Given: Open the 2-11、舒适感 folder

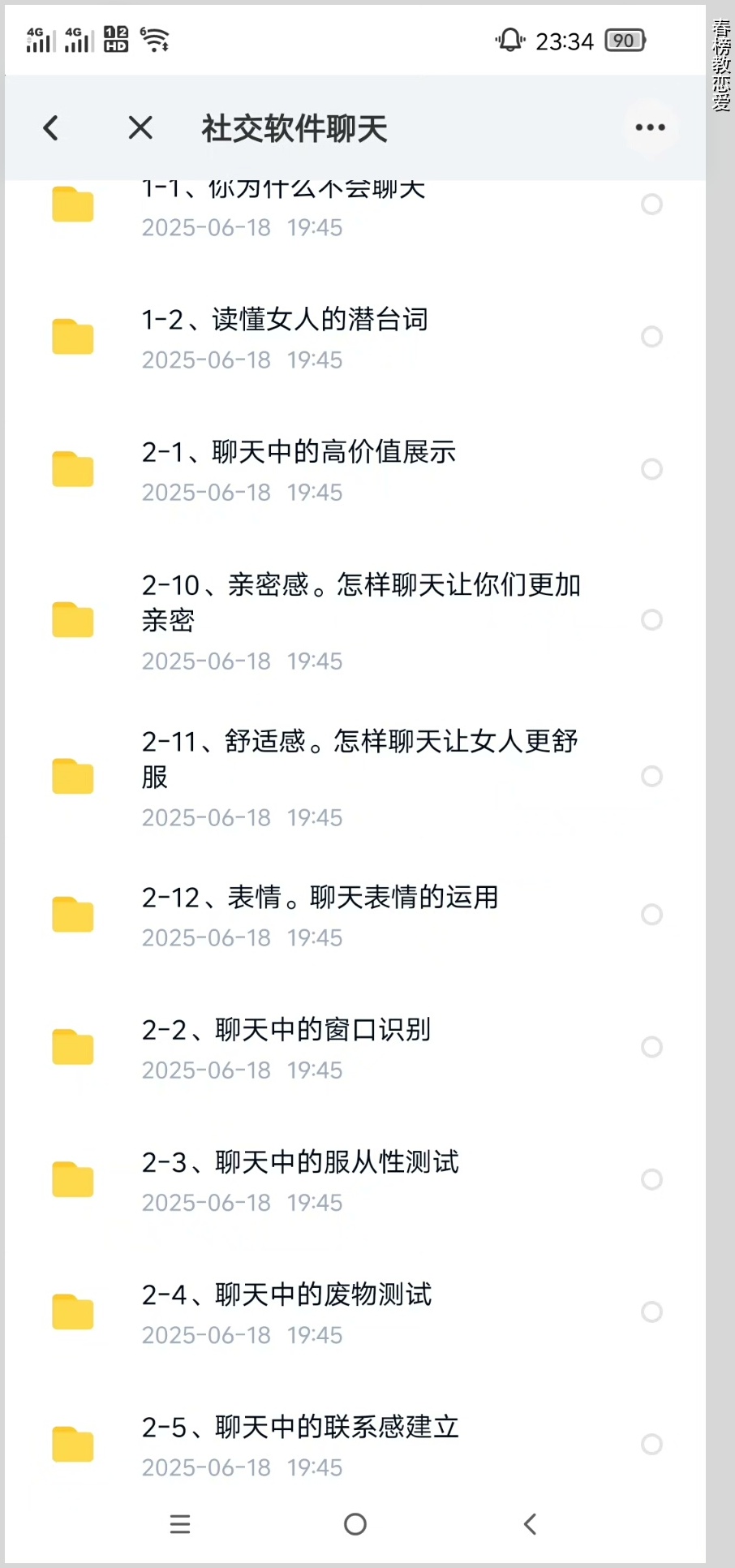Looking at the screenshot, I should point(359,759).
